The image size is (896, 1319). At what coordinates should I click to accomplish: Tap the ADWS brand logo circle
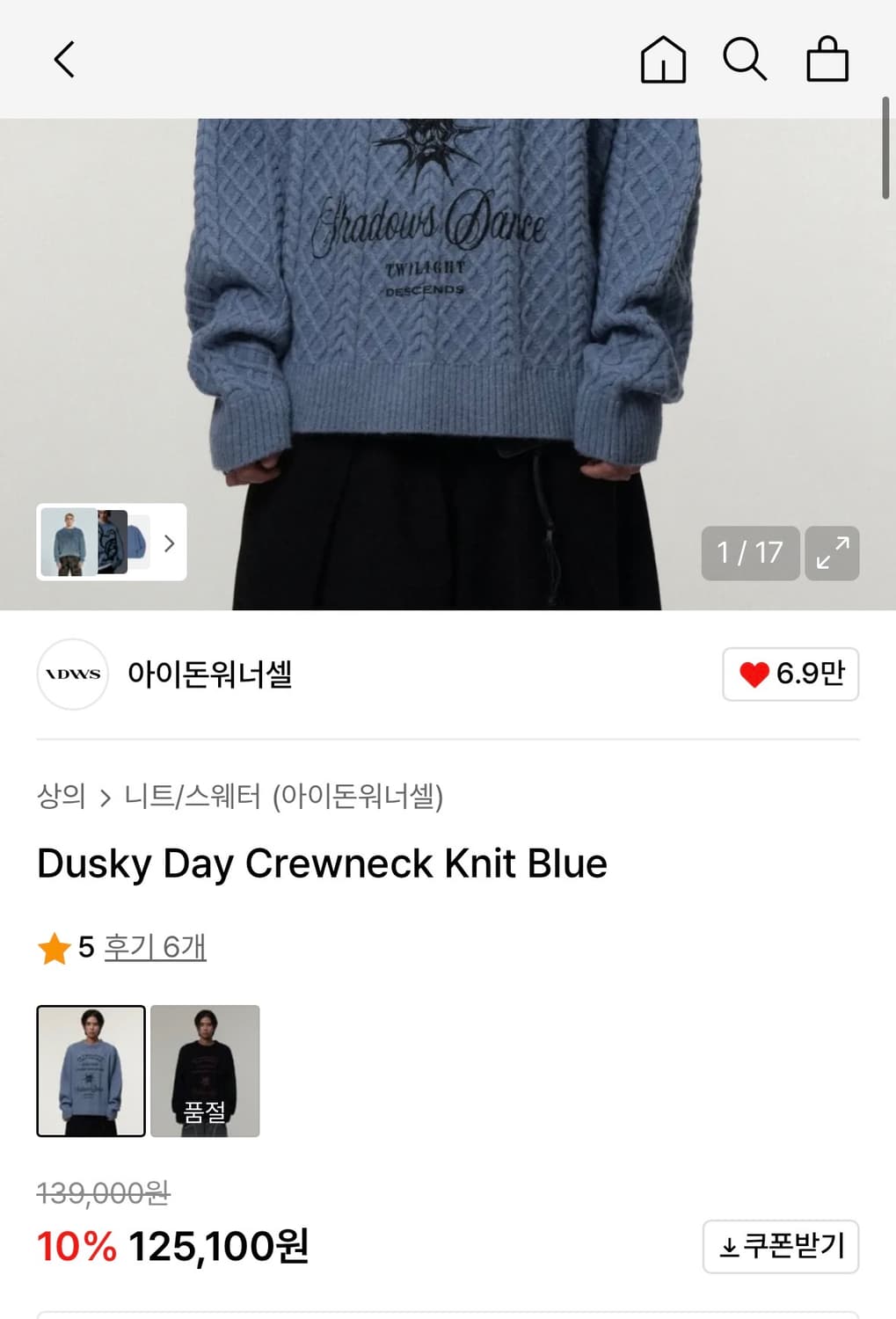[72, 674]
